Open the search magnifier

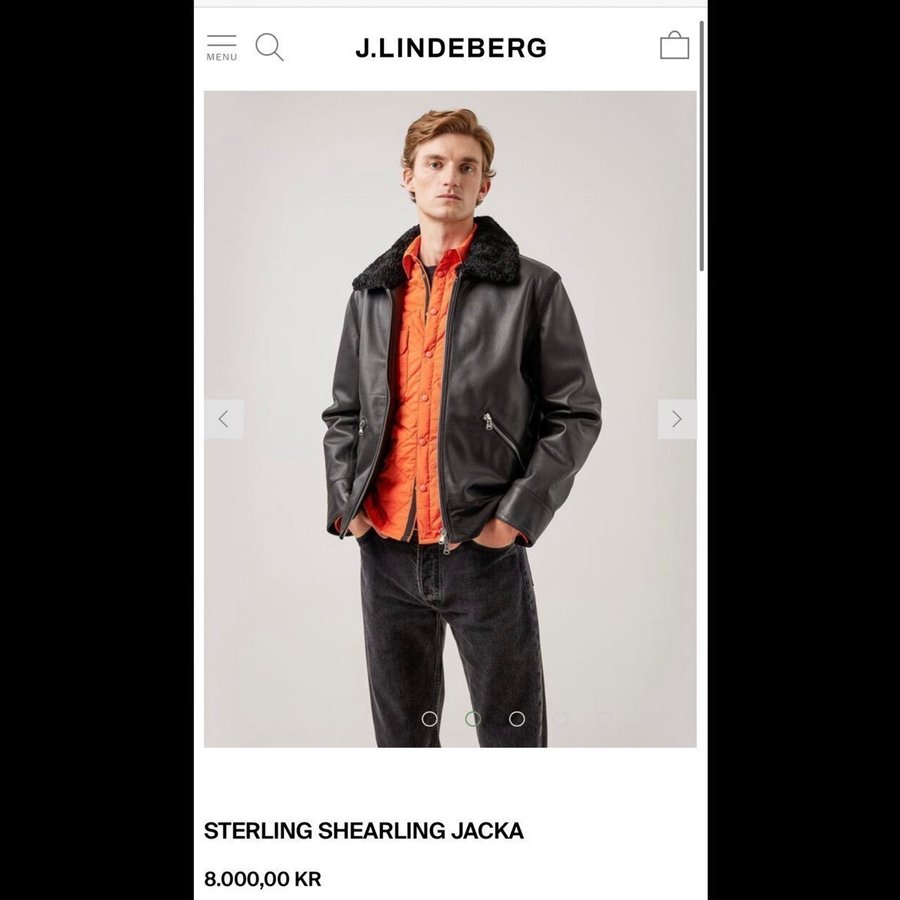269,46
